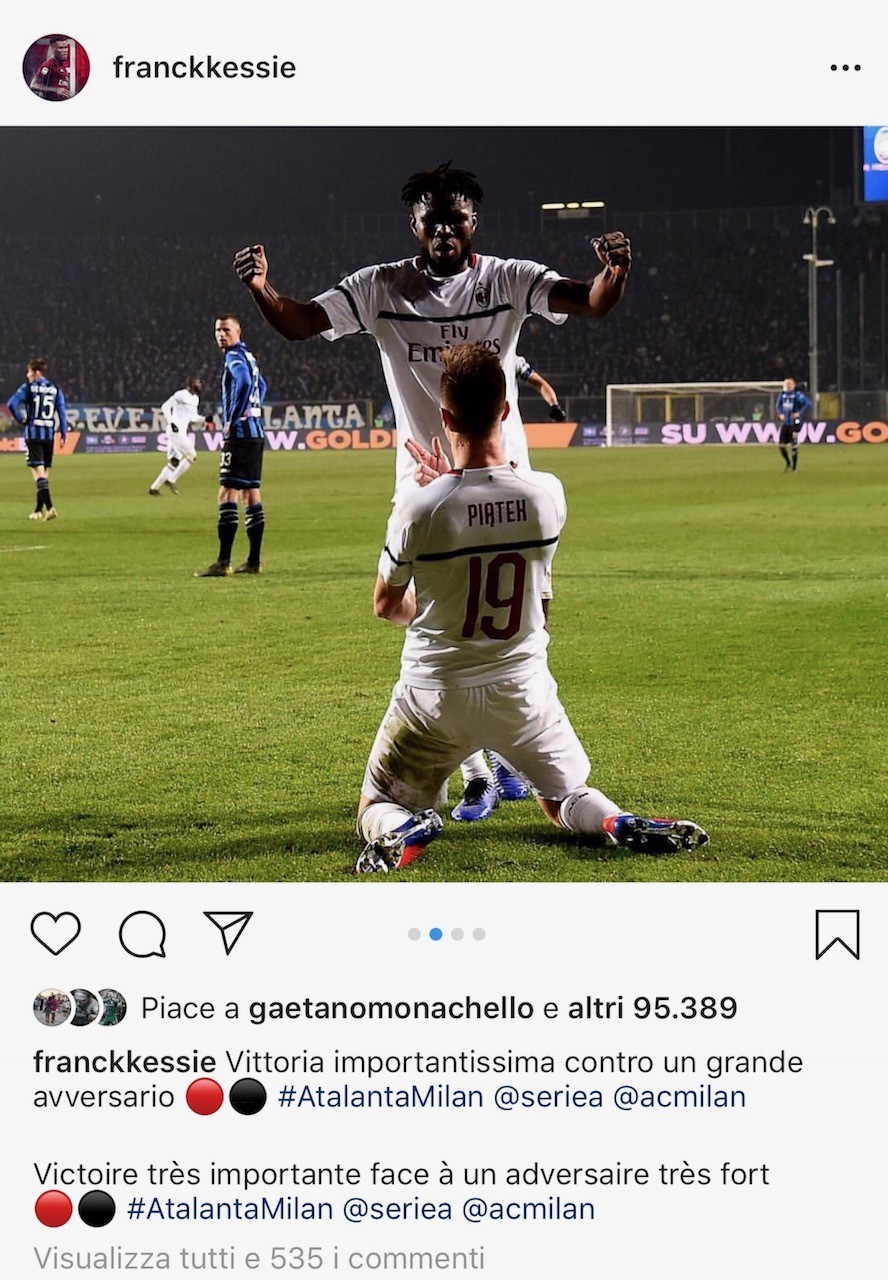888x1280 pixels.
Task: Open franckkessie's profile picture
Action: click(x=56, y=67)
